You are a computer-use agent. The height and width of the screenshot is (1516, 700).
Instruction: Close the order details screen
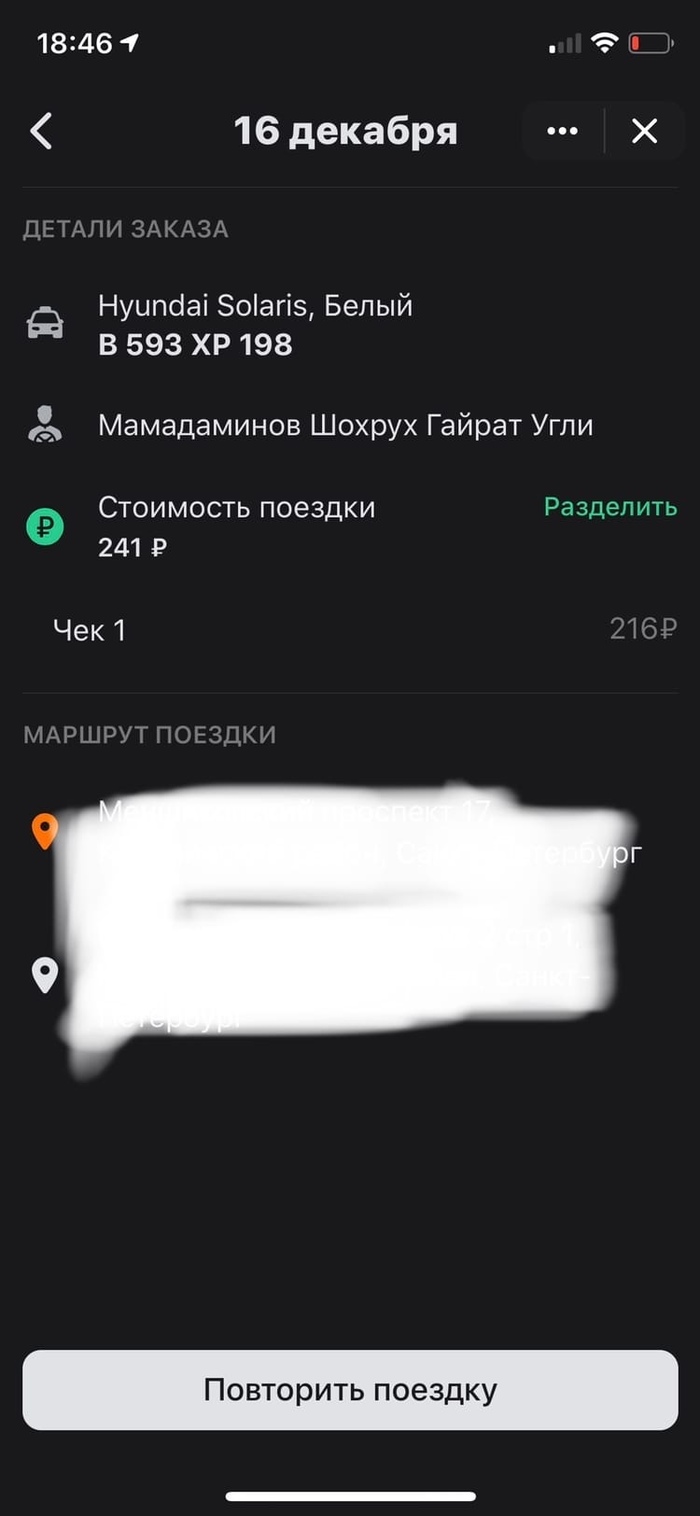click(645, 131)
